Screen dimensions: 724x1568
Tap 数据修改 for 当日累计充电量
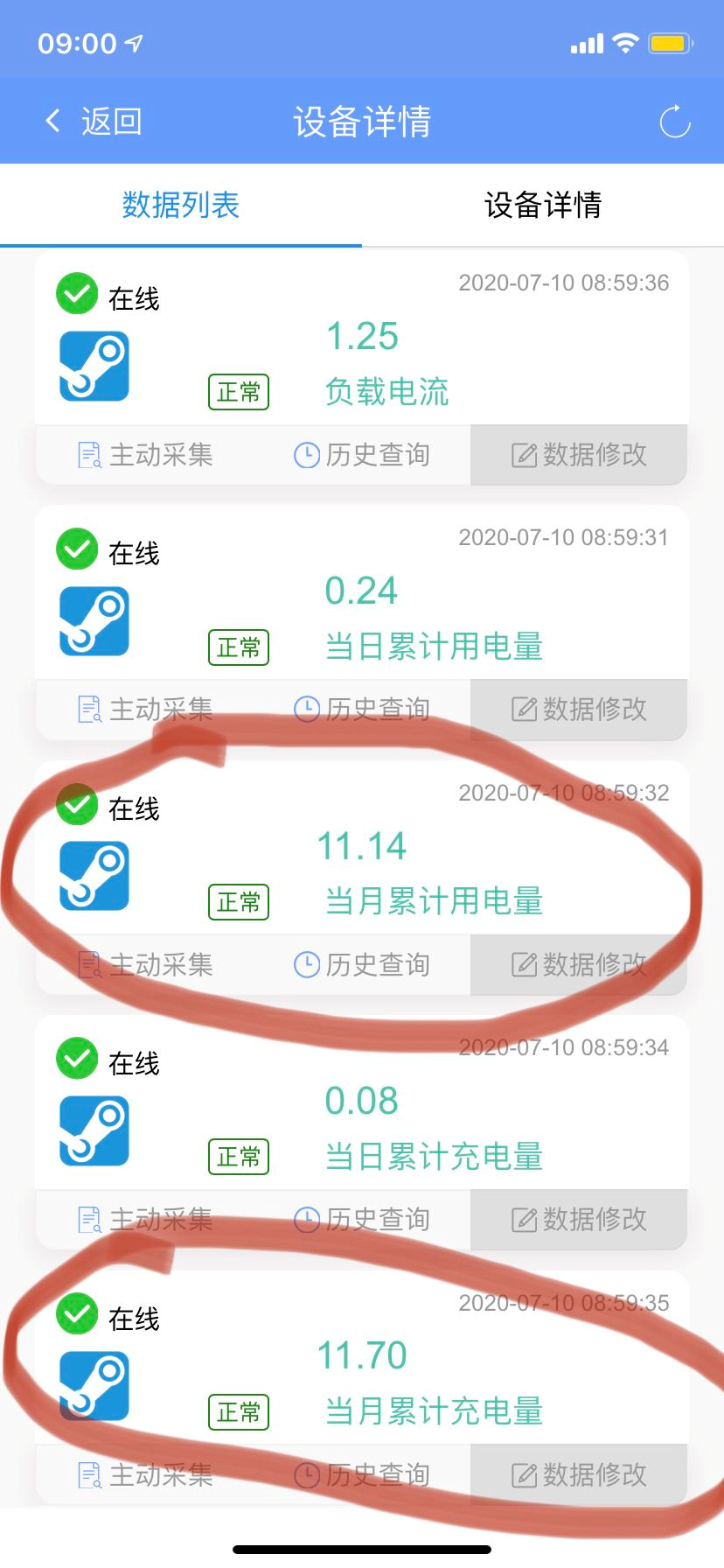[x=579, y=1219]
